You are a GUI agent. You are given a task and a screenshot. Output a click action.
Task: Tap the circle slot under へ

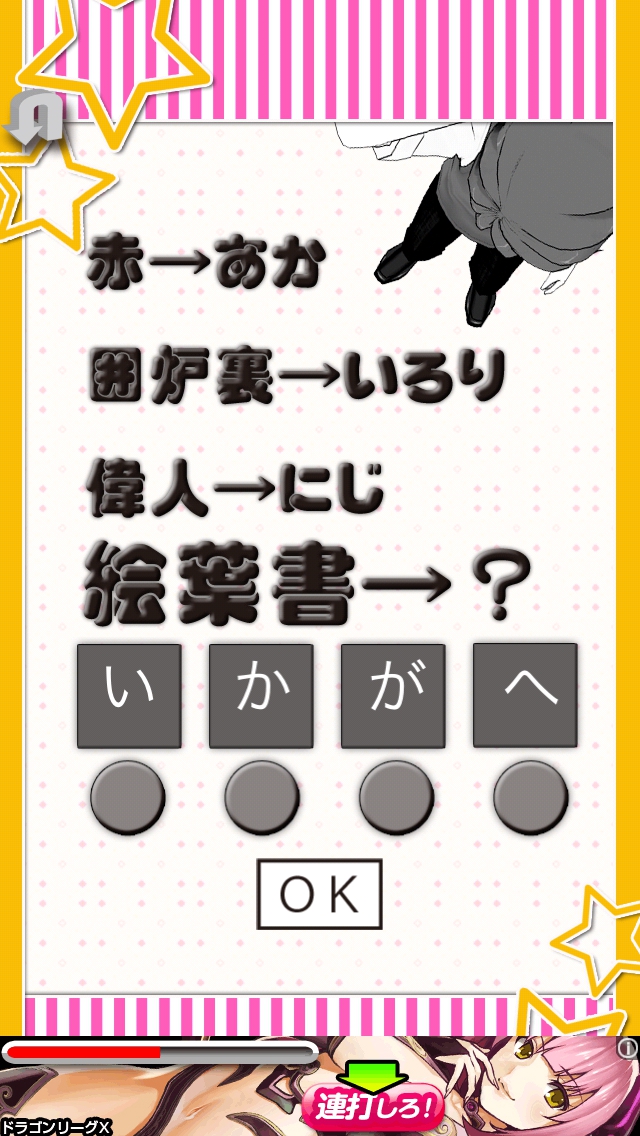[530, 797]
